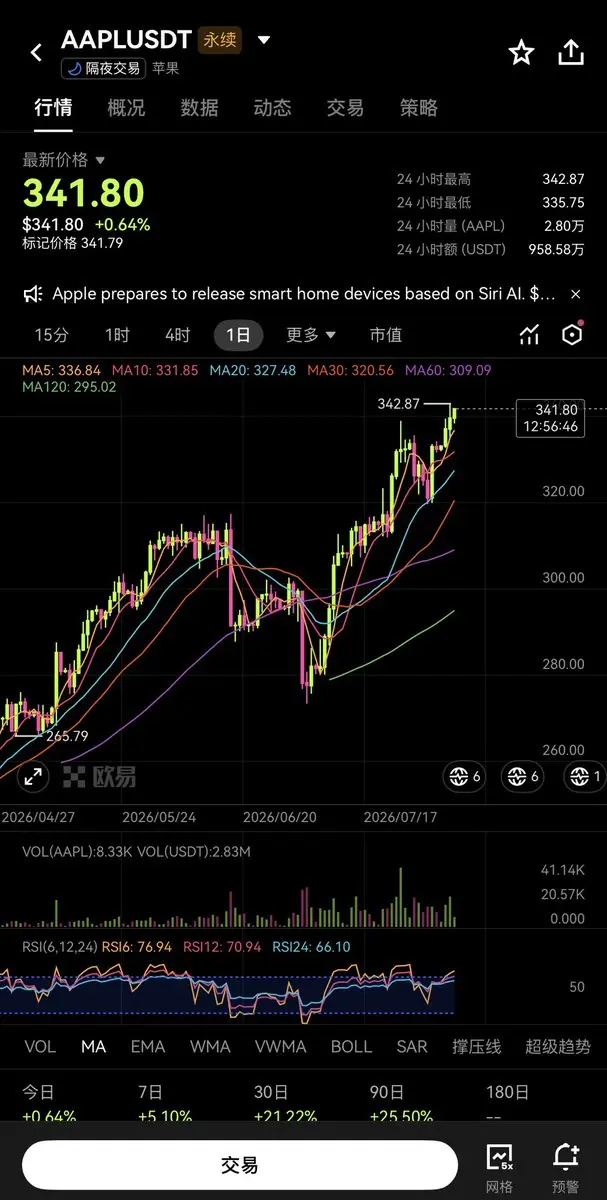Viewport: 607px width, 1200px height.
Task: Switch the chart to 市值 view
Action: click(385, 335)
